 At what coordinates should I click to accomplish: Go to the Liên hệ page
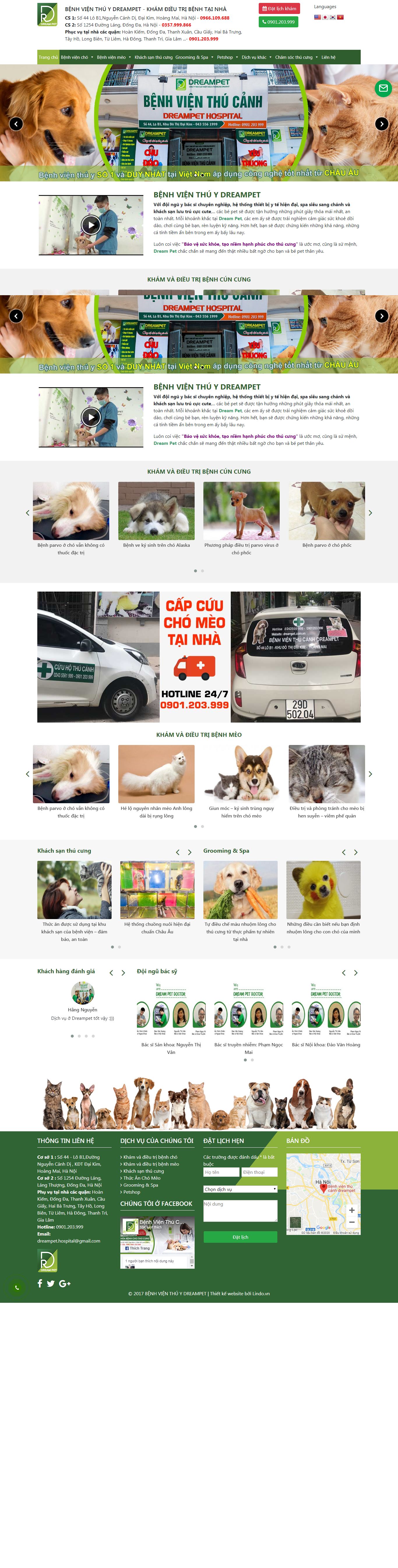point(328,57)
